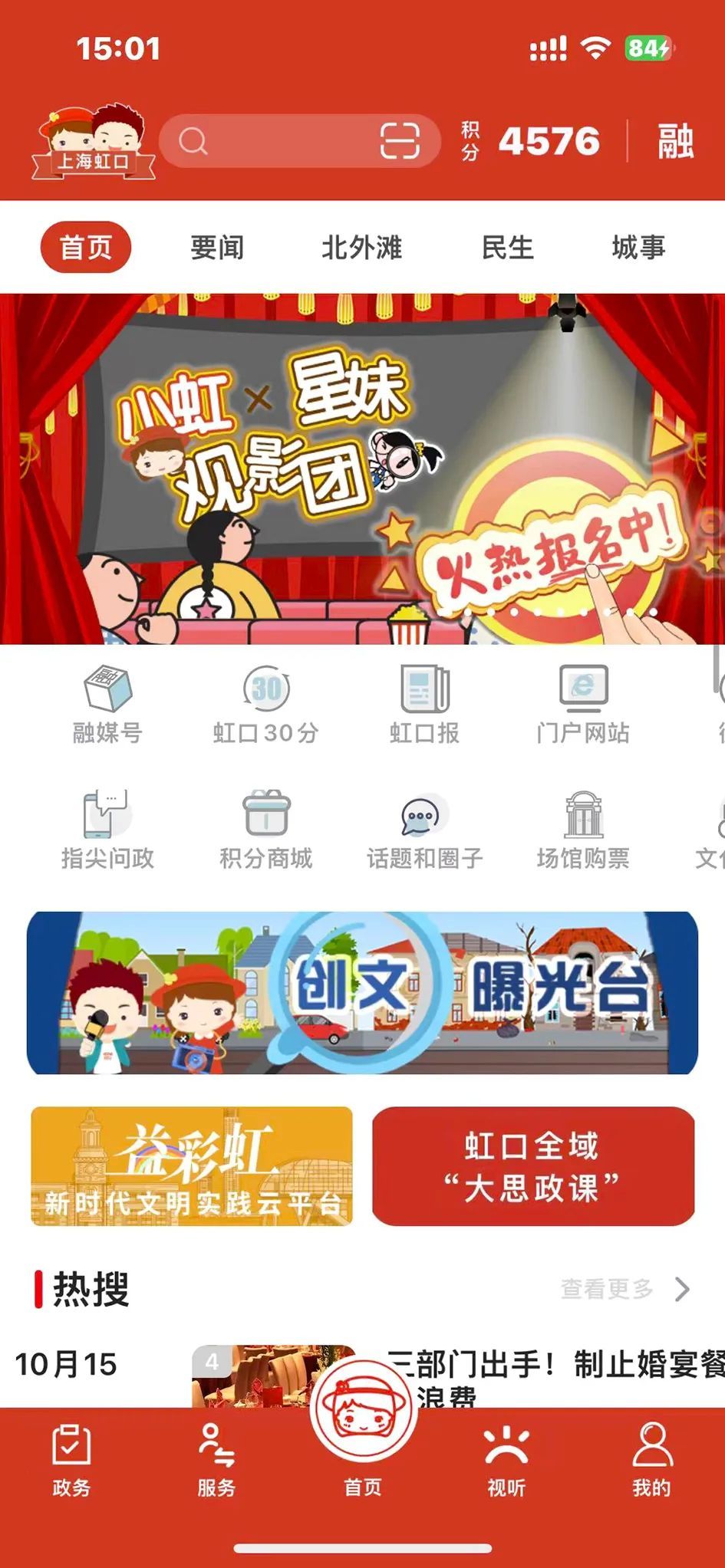Screen dimensions: 725x1568
Task: Open 虹口报 shortcut
Action: [x=424, y=705]
